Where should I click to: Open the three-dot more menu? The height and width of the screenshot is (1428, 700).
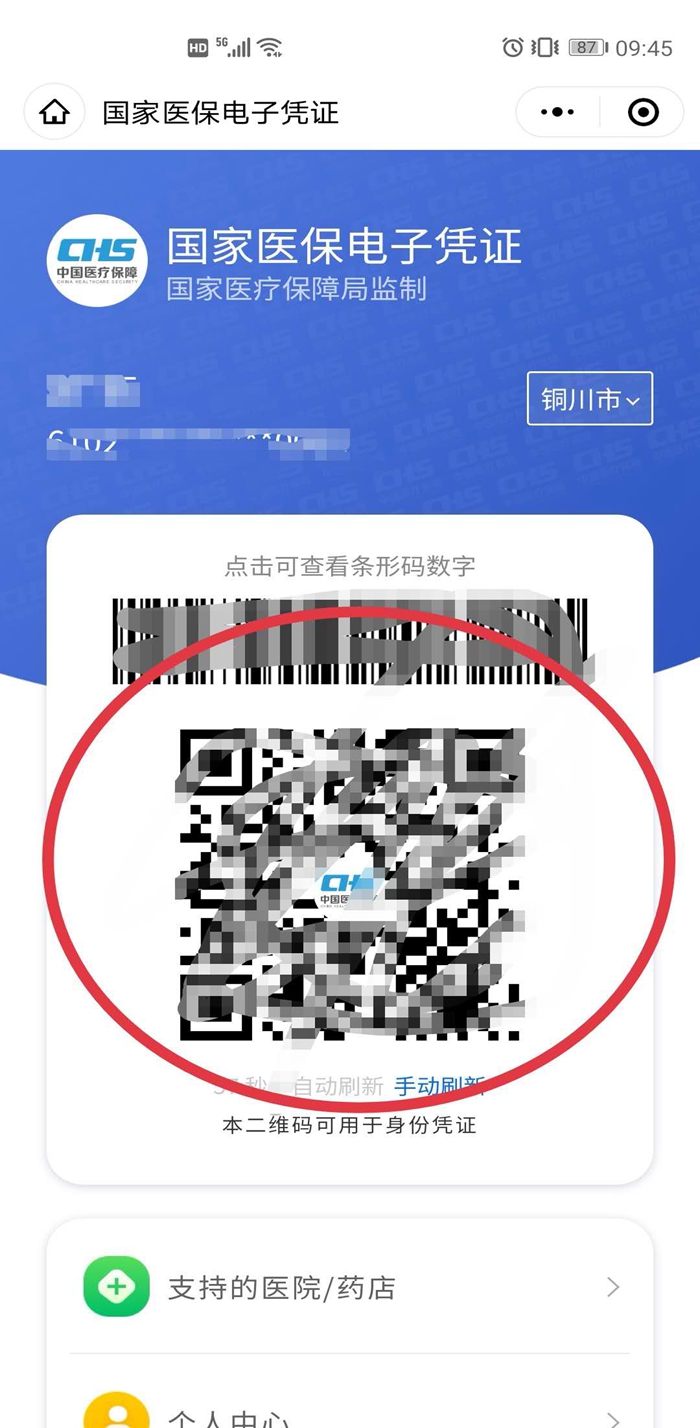click(557, 112)
